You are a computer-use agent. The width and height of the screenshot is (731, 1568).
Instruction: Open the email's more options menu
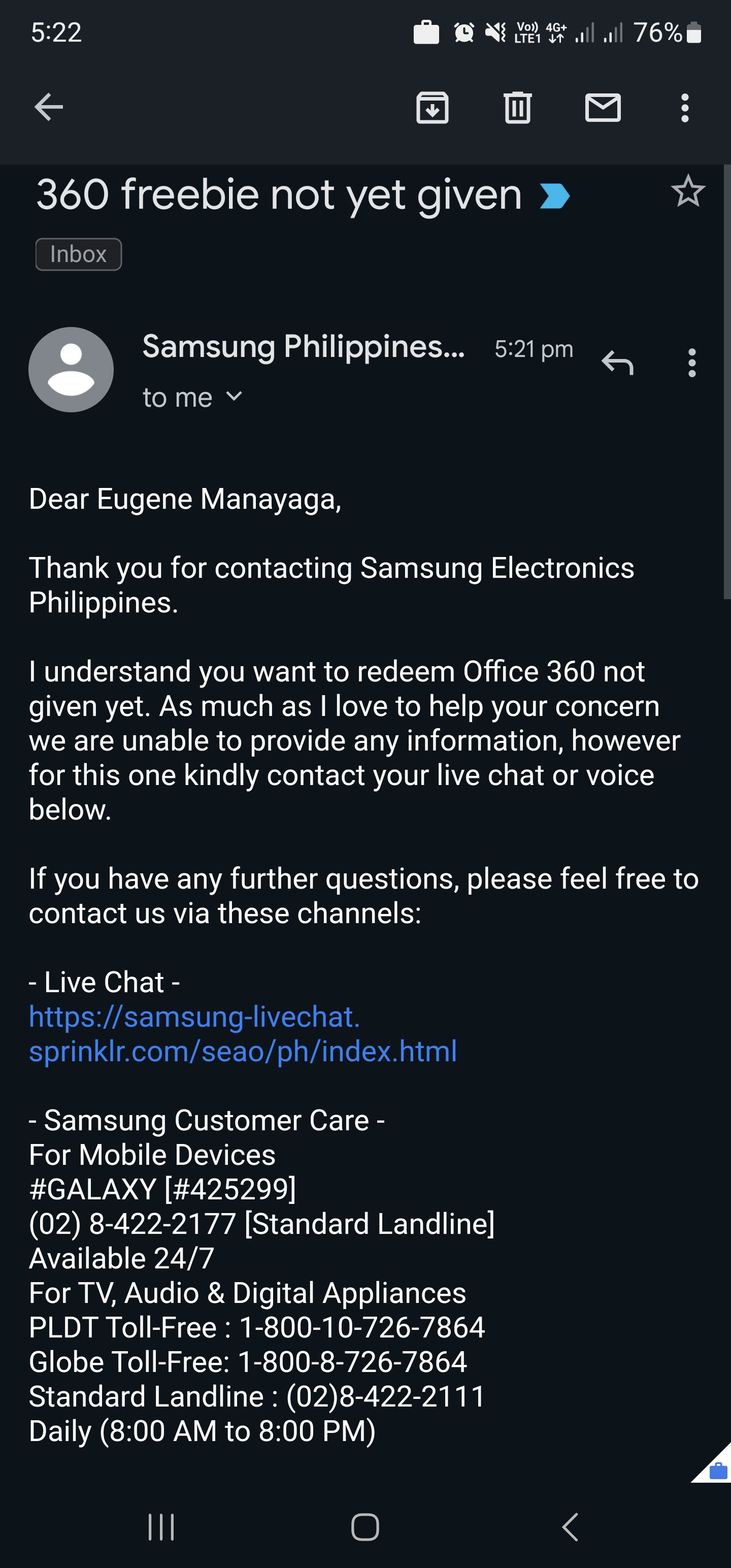pos(686,108)
